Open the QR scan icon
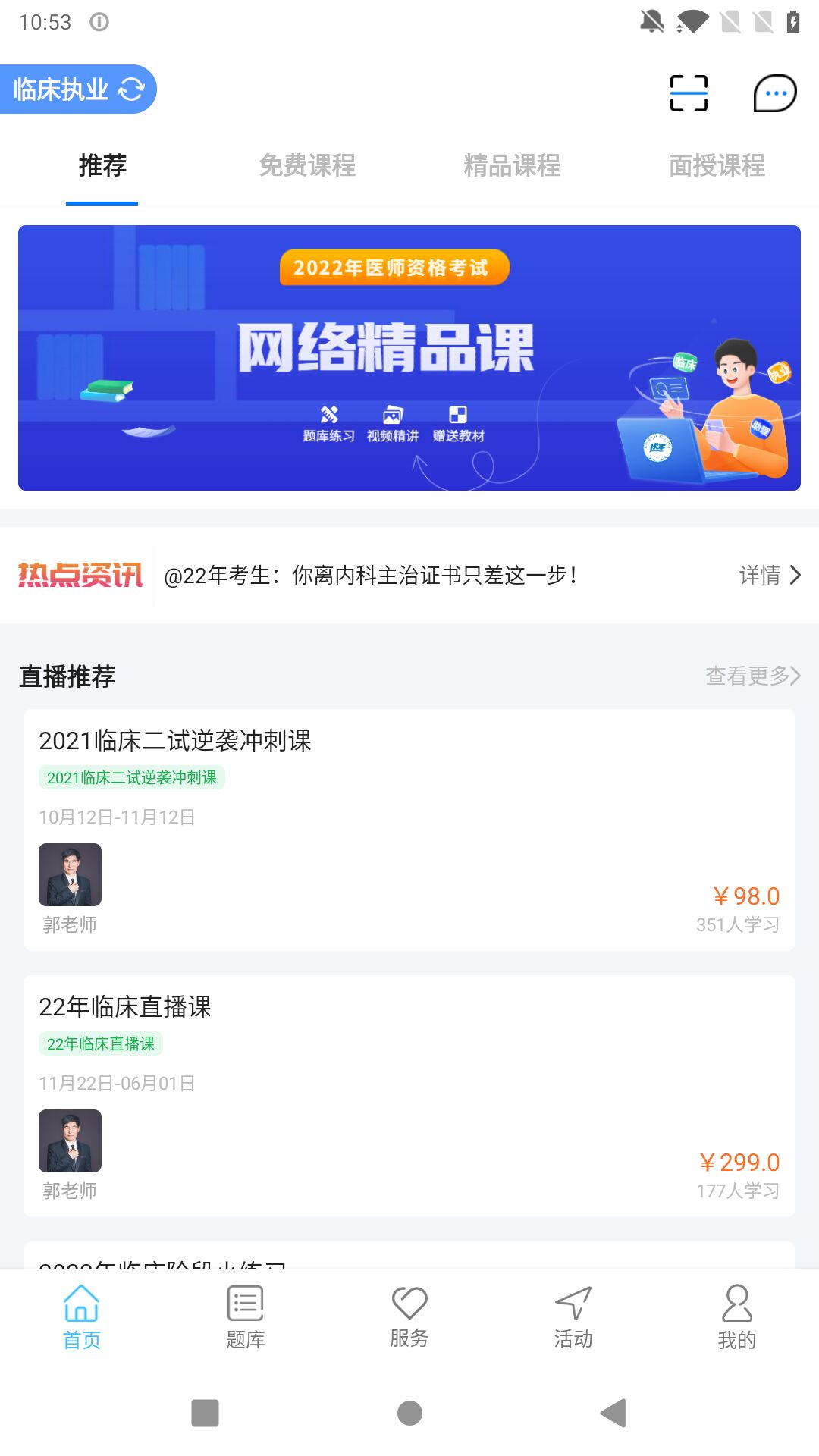Screen dimensions: 819x1456 (689, 93)
